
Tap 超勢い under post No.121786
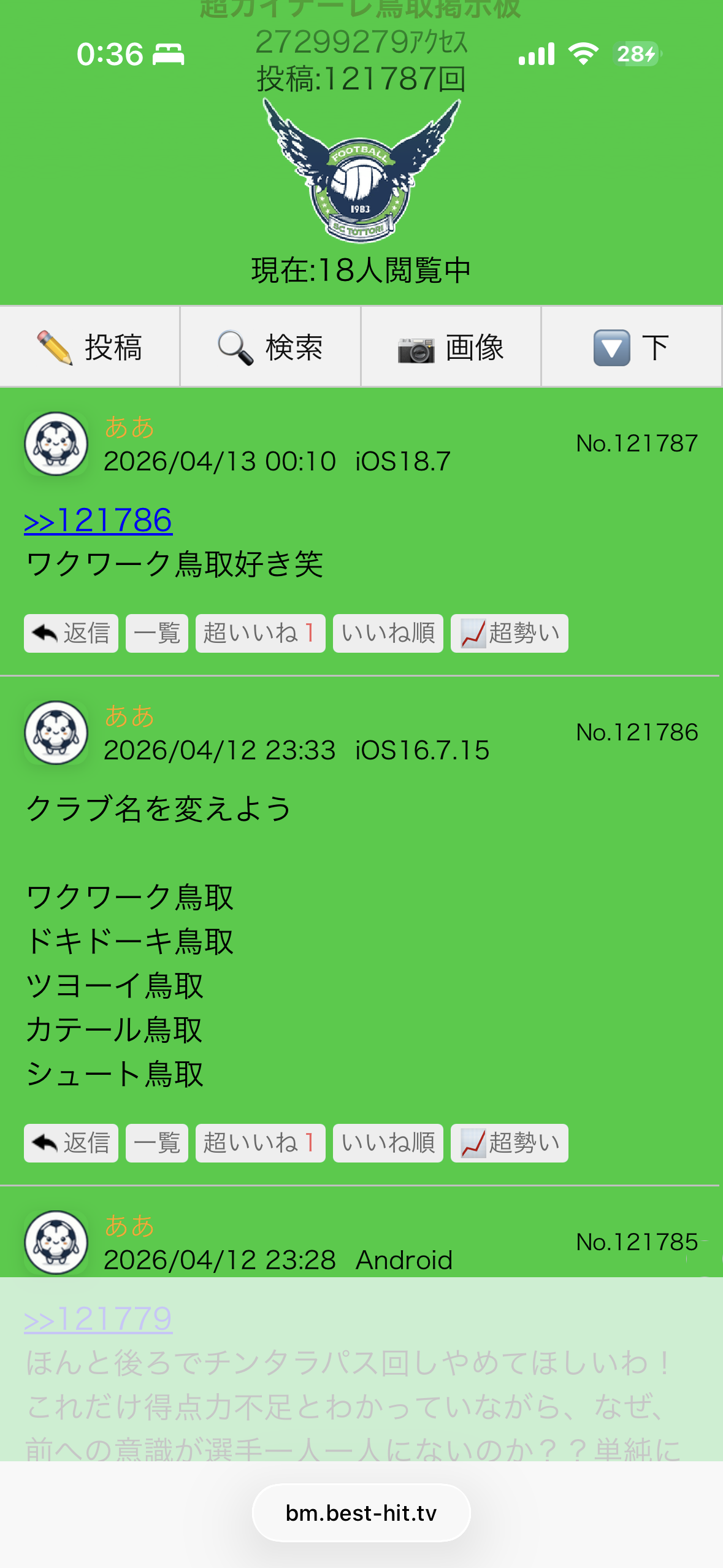[509, 1143]
